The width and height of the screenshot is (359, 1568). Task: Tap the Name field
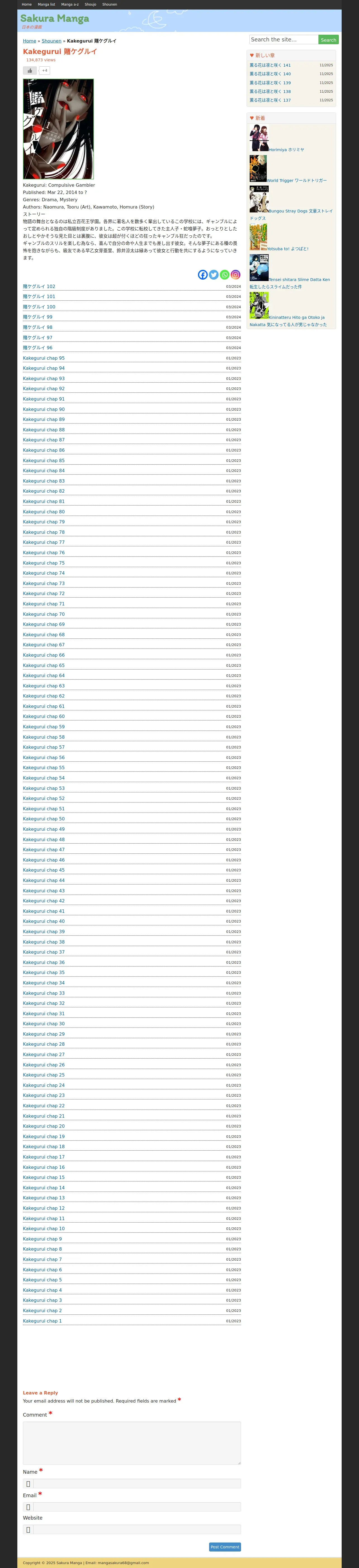(136, 1483)
